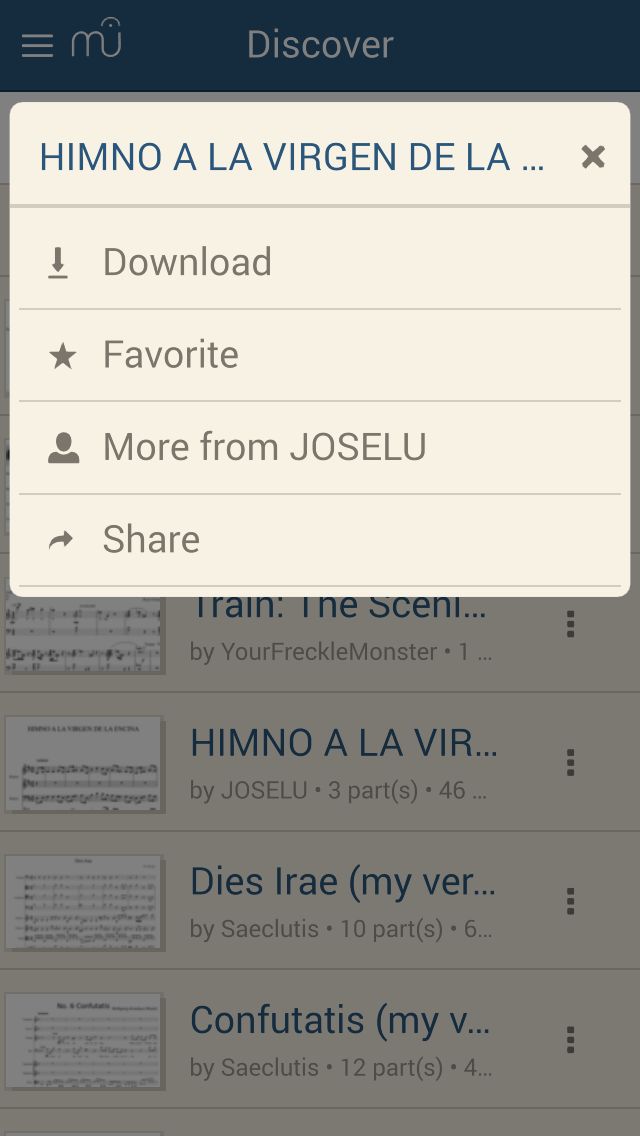Open the hamburger drawer menu
Image resolution: width=640 pixels, height=1136 pixels.
pyautogui.click(x=37, y=45)
